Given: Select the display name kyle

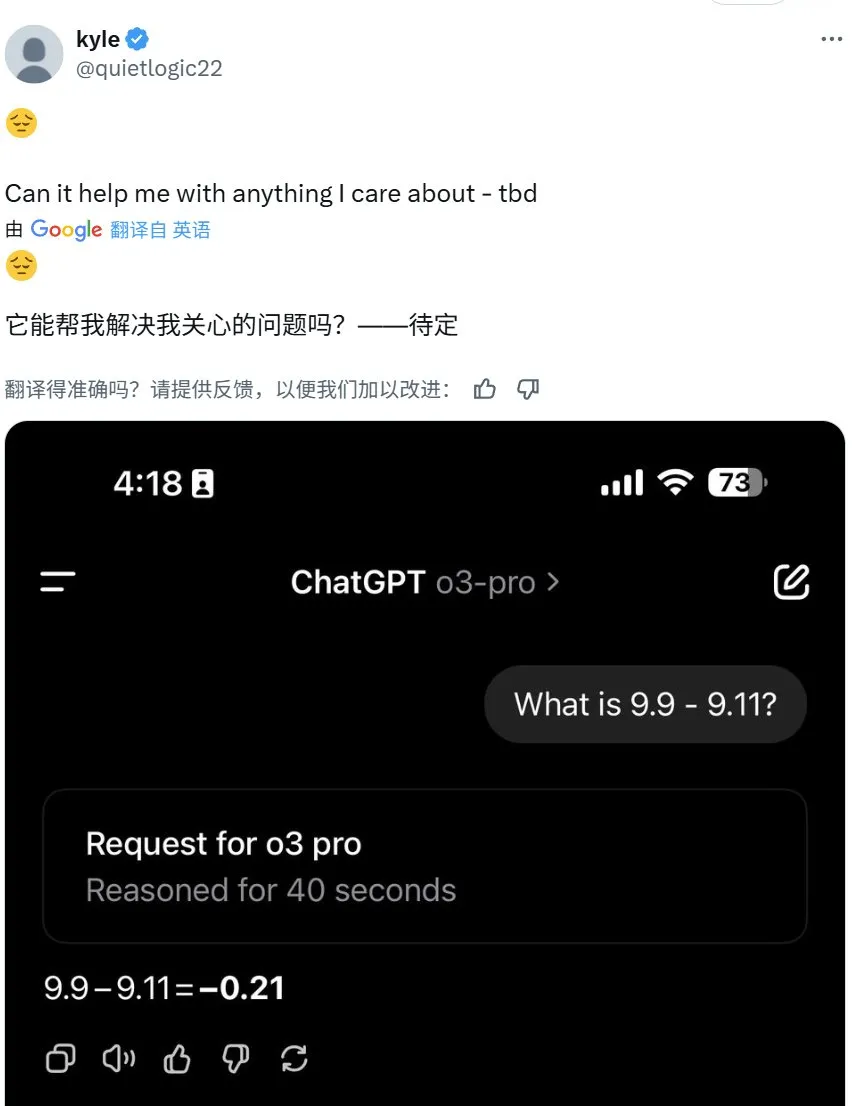Looking at the screenshot, I should pos(97,38).
